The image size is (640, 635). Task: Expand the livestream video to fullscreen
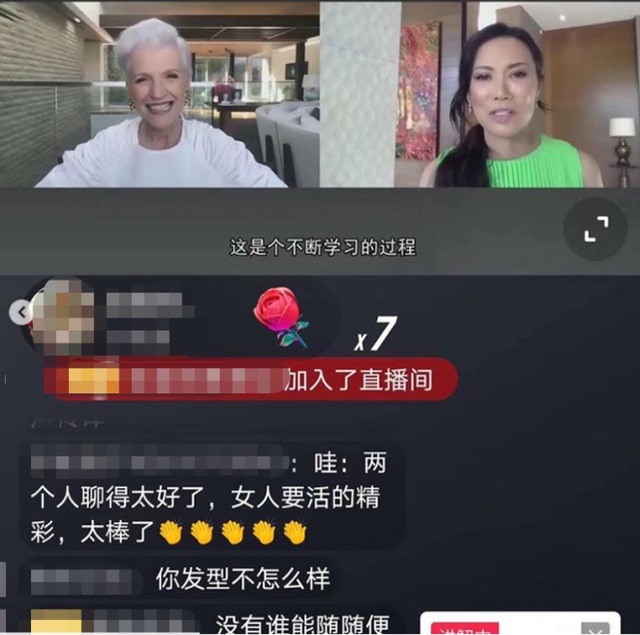click(595, 231)
